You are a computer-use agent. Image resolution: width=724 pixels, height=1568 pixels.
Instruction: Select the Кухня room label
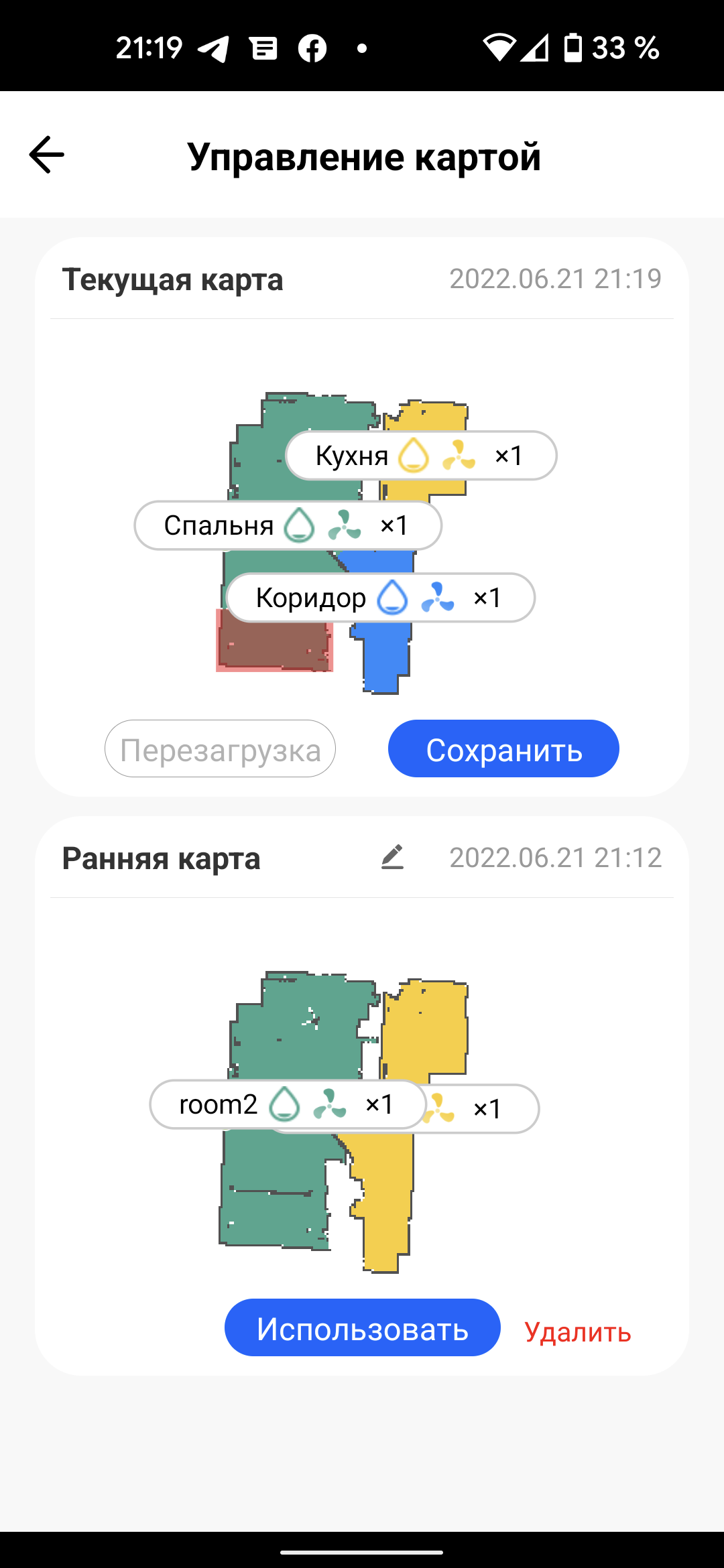(x=421, y=456)
